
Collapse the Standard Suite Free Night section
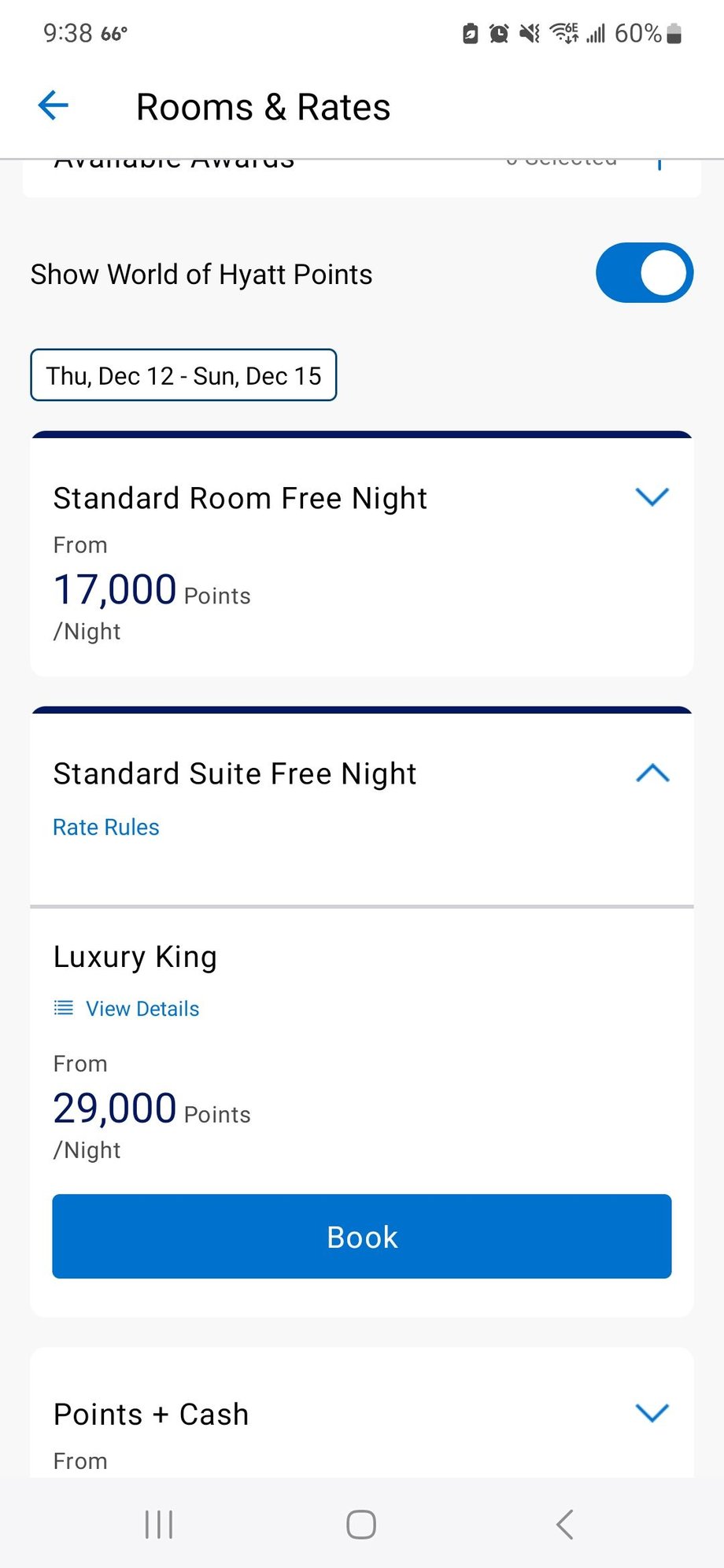pos(652,773)
